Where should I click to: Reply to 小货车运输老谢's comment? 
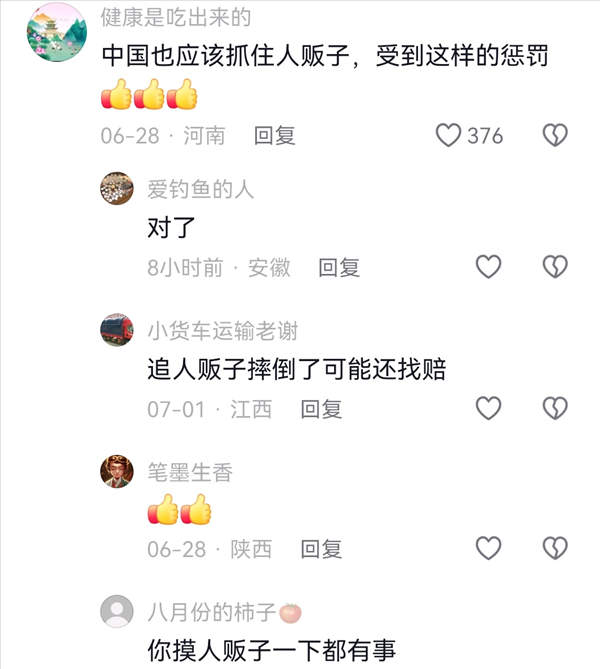pos(321,408)
